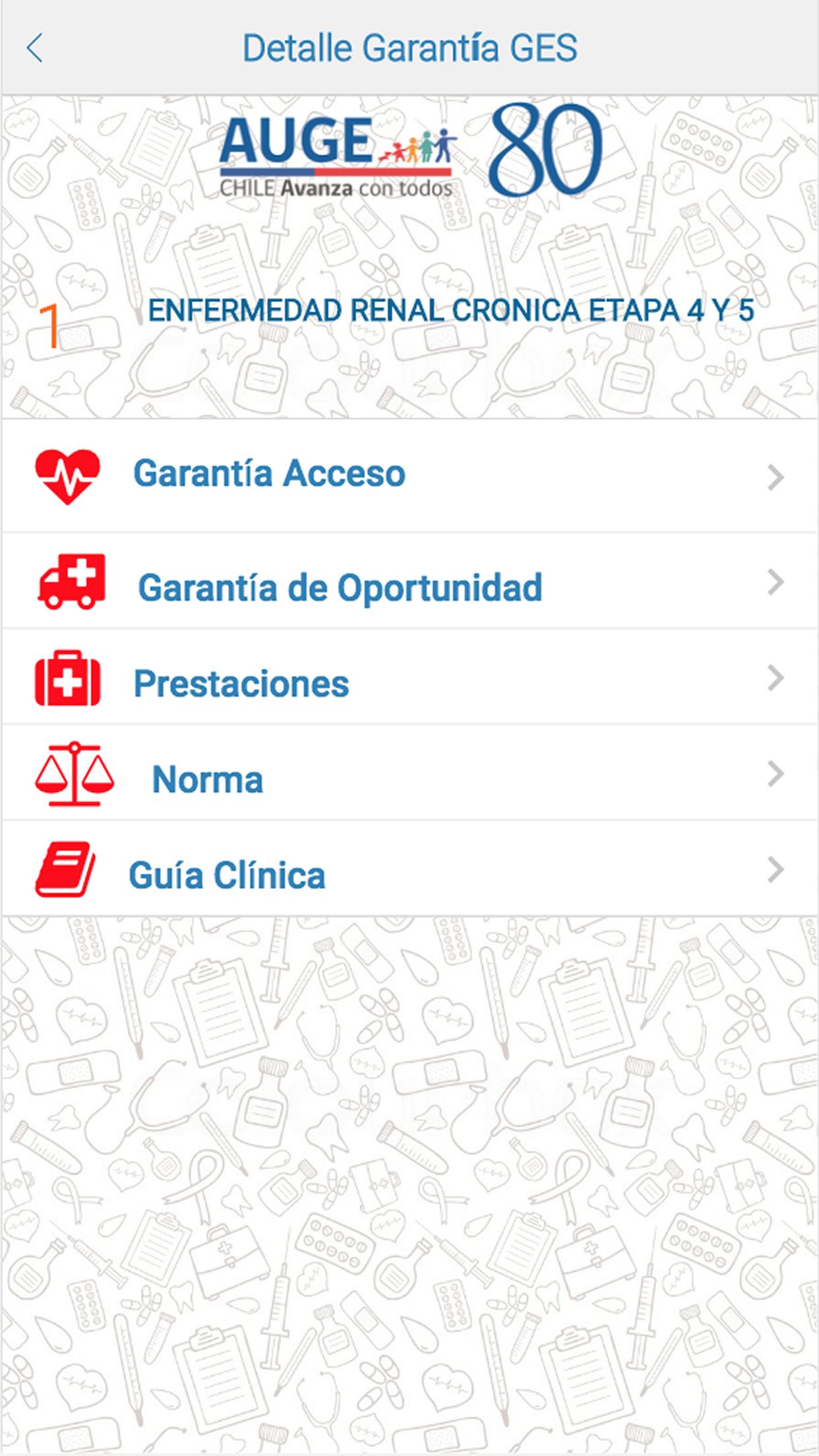Open the Norma entry

pyautogui.click(x=409, y=777)
